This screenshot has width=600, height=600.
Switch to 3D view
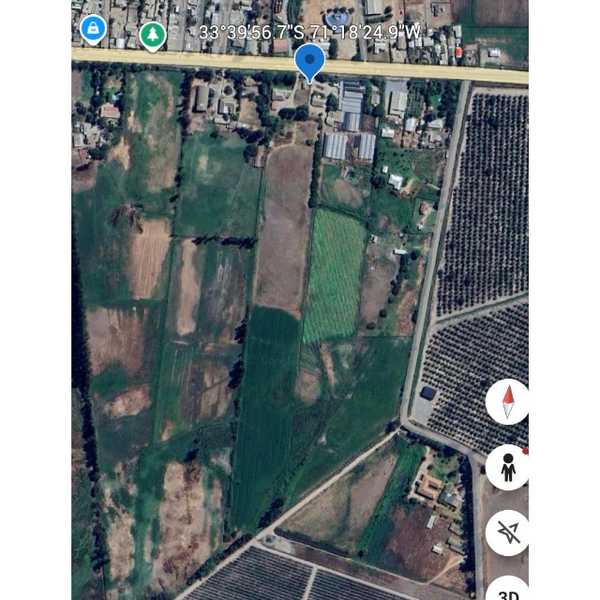click(x=507, y=592)
